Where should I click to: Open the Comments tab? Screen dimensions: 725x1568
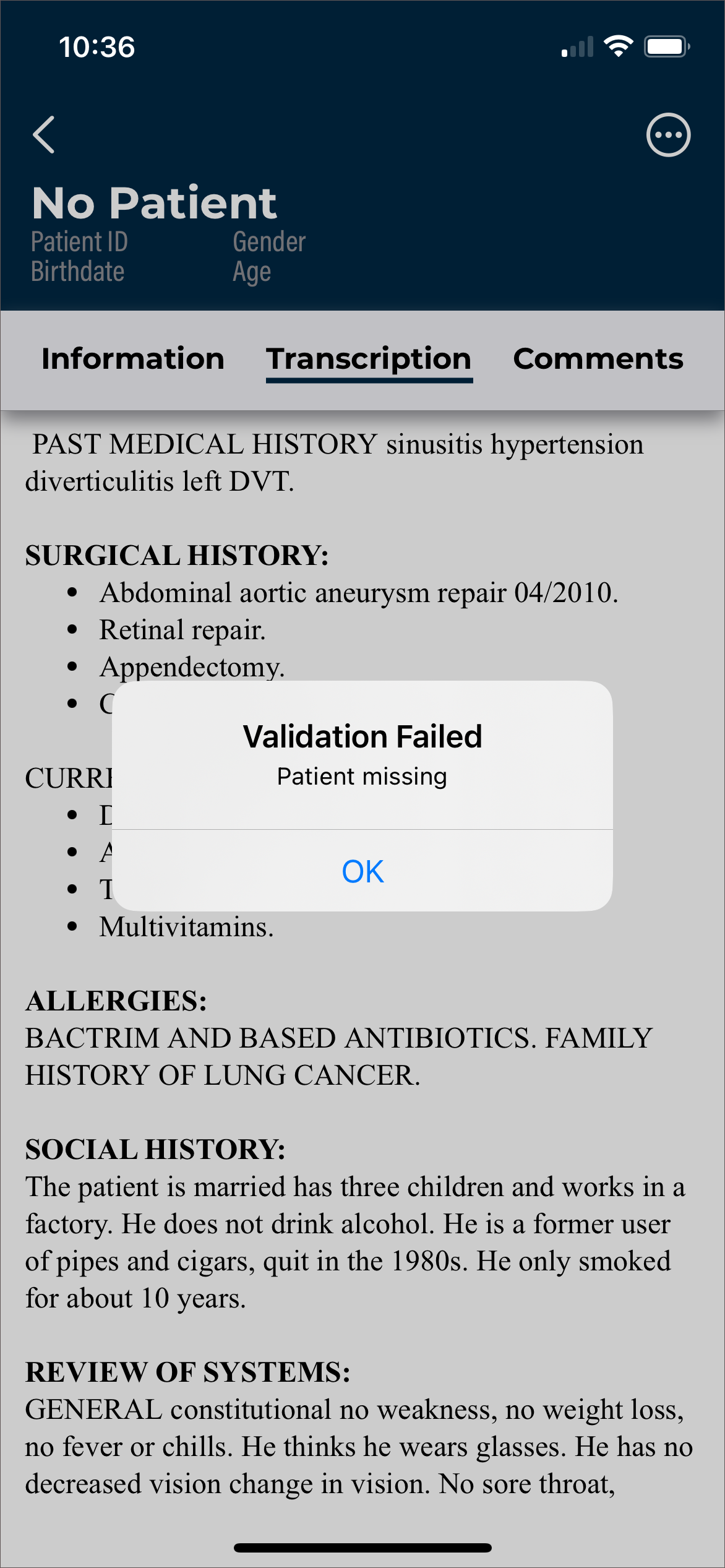tap(598, 359)
